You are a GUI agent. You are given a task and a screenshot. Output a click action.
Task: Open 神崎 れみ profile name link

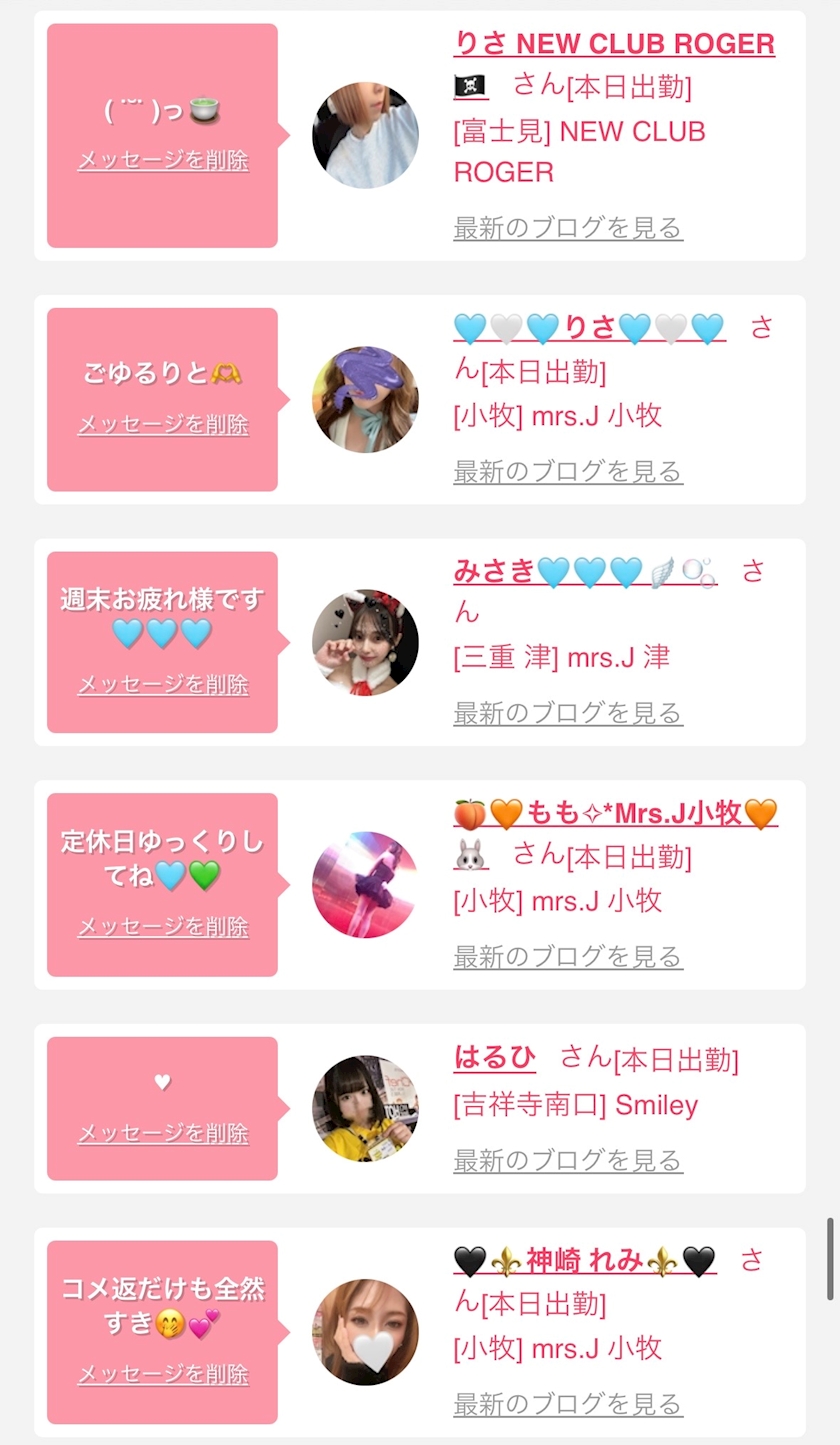pos(585,1261)
